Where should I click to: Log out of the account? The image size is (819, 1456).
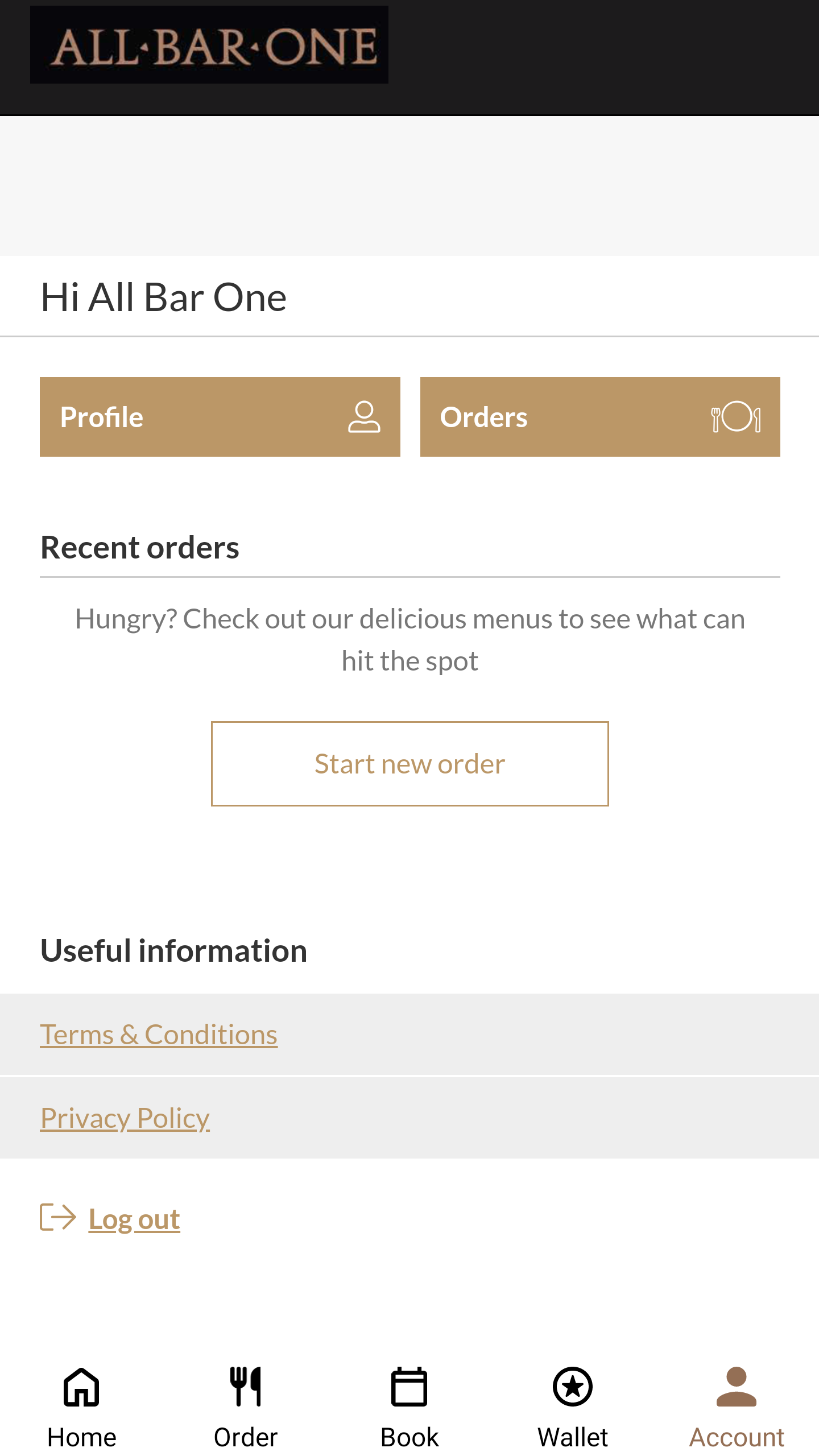134,1219
